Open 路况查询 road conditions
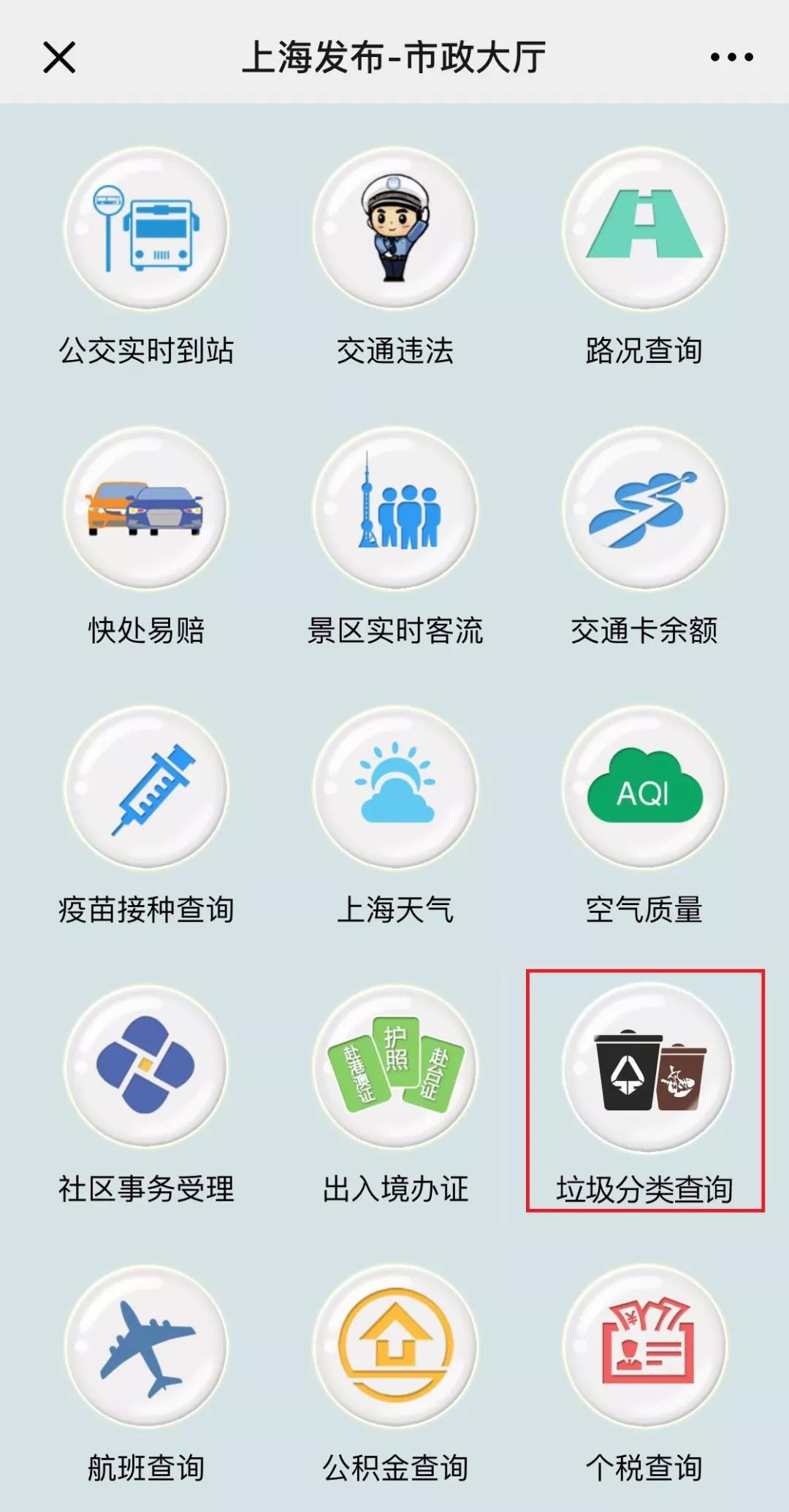The height and width of the screenshot is (1512, 789). (x=644, y=229)
